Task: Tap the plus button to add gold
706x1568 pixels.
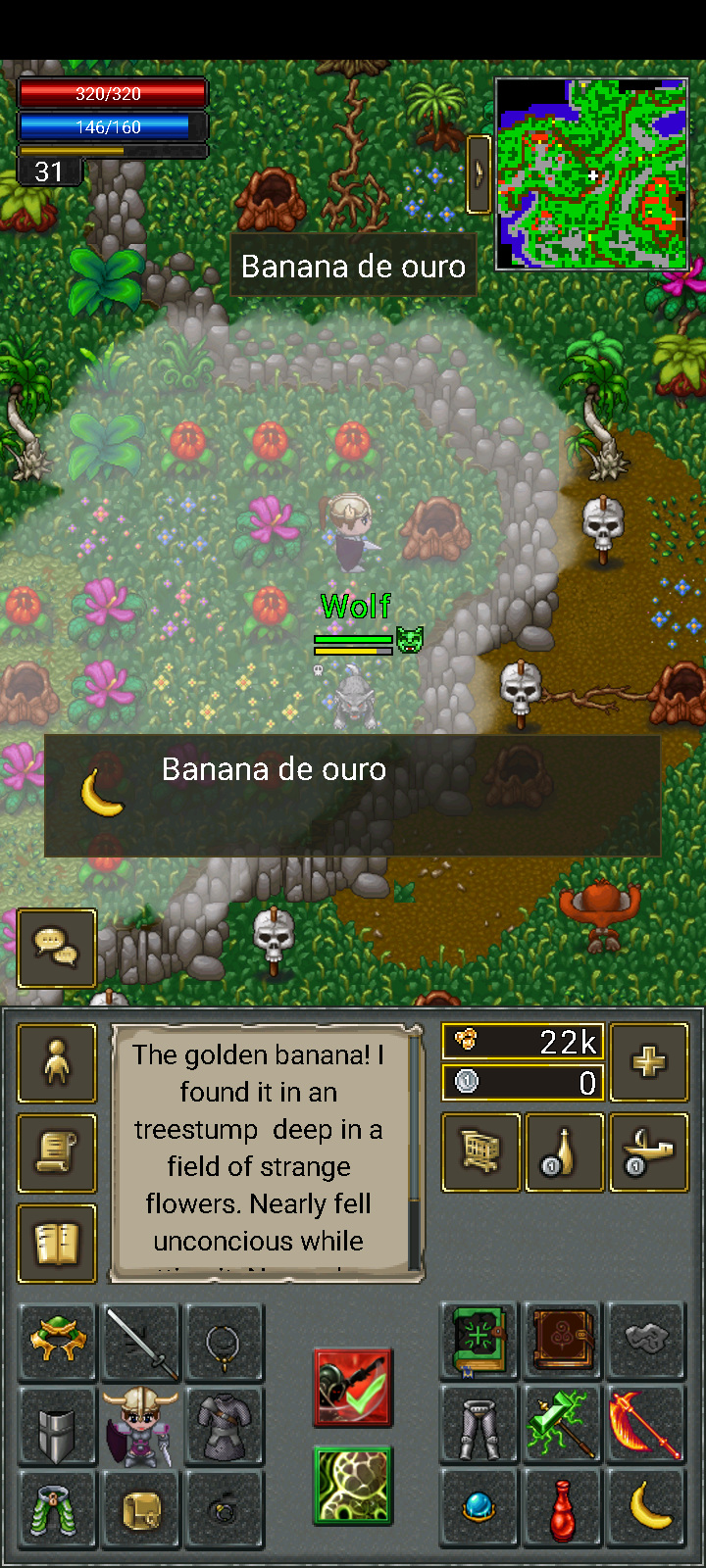Action: pyautogui.click(x=648, y=1062)
